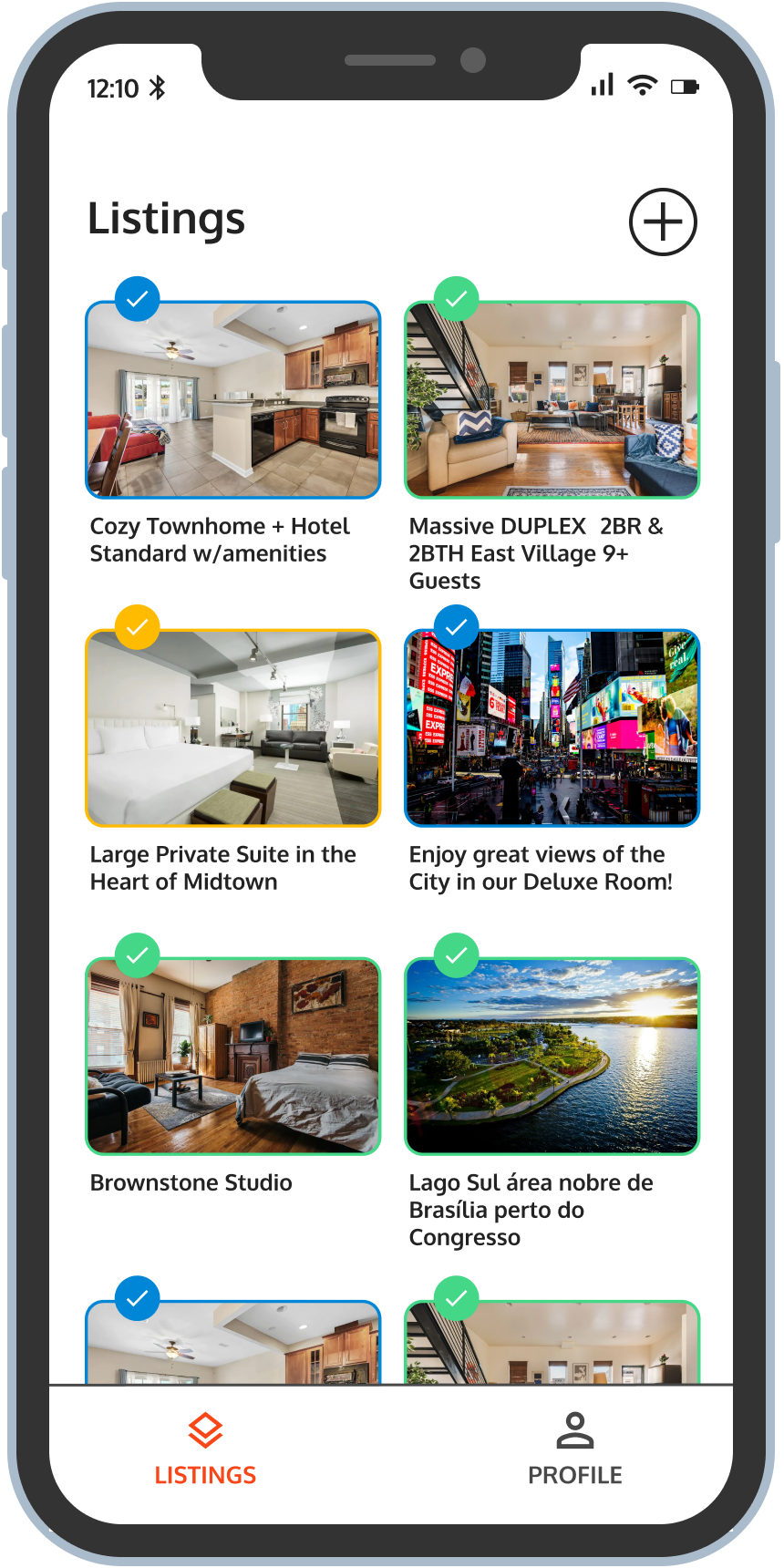
Task: Open Lago Sul área nobre de Brasília listing
Action: tap(552, 1057)
